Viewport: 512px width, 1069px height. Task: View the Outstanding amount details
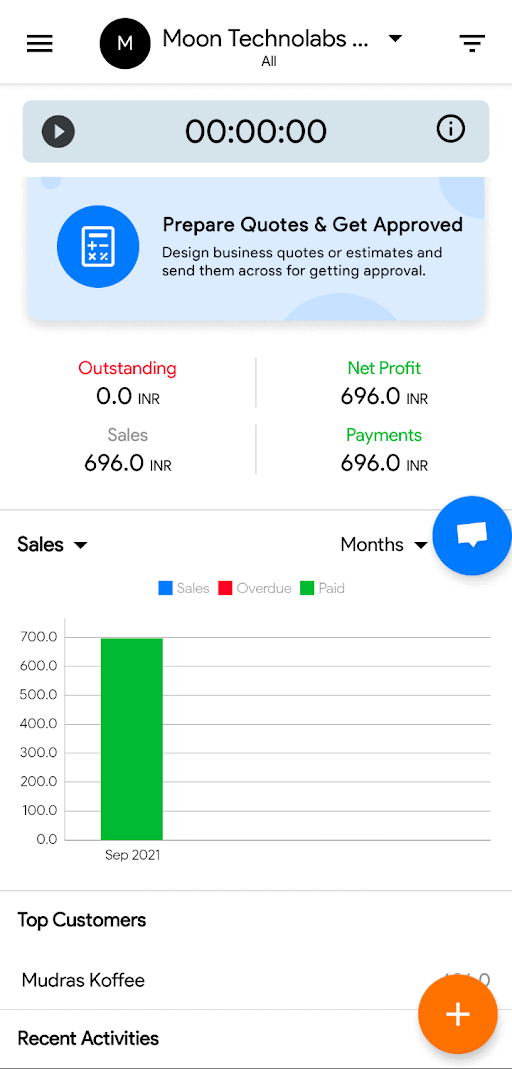127,383
